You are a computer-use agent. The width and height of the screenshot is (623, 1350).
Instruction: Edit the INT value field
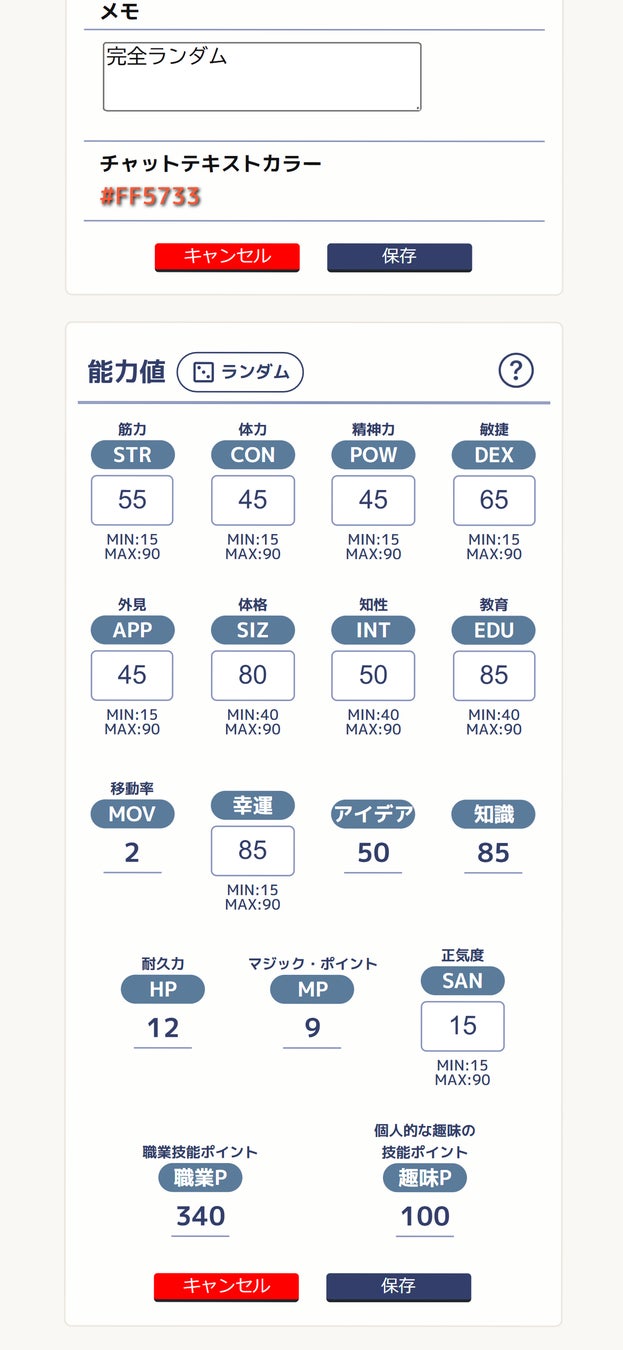click(373, 675)
